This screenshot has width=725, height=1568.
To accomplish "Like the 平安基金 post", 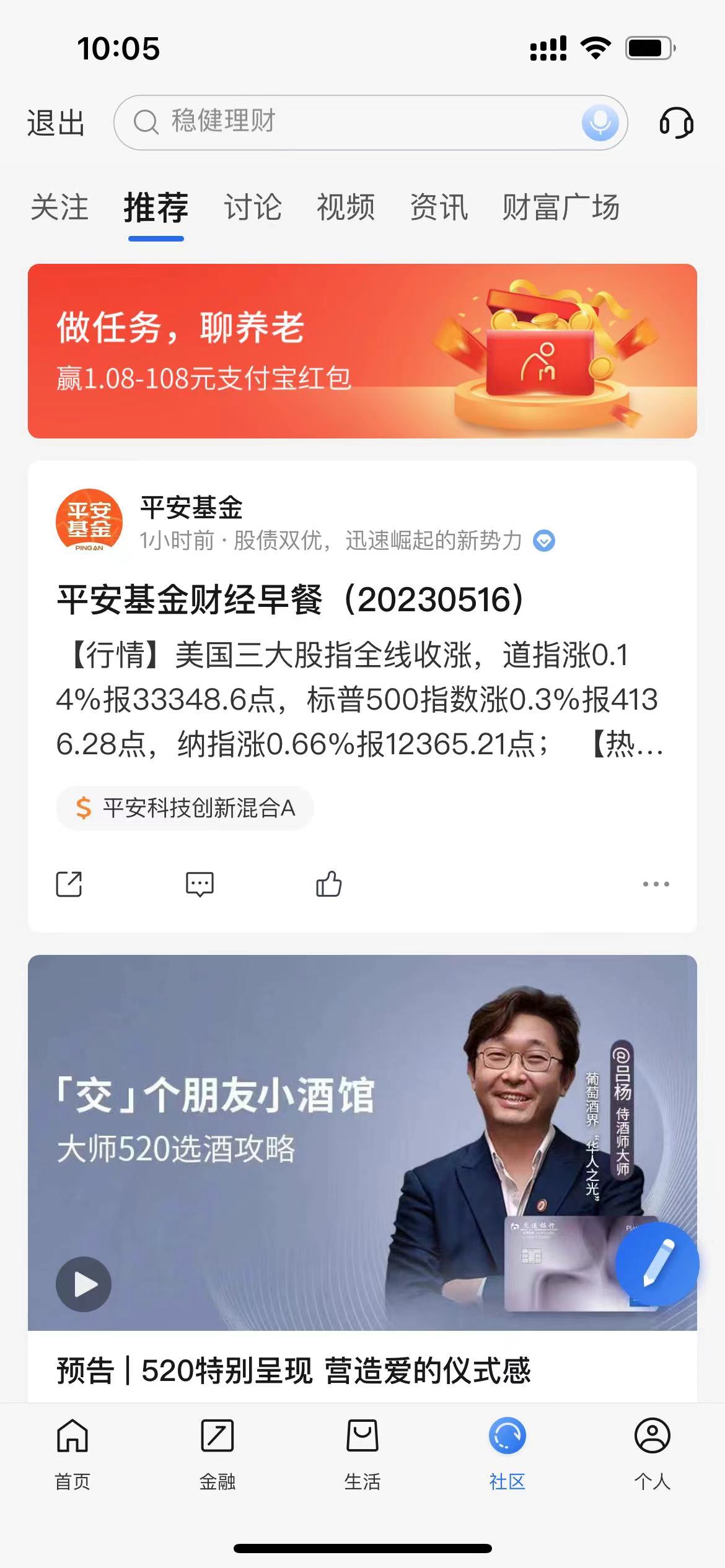I will click(328, 884).
